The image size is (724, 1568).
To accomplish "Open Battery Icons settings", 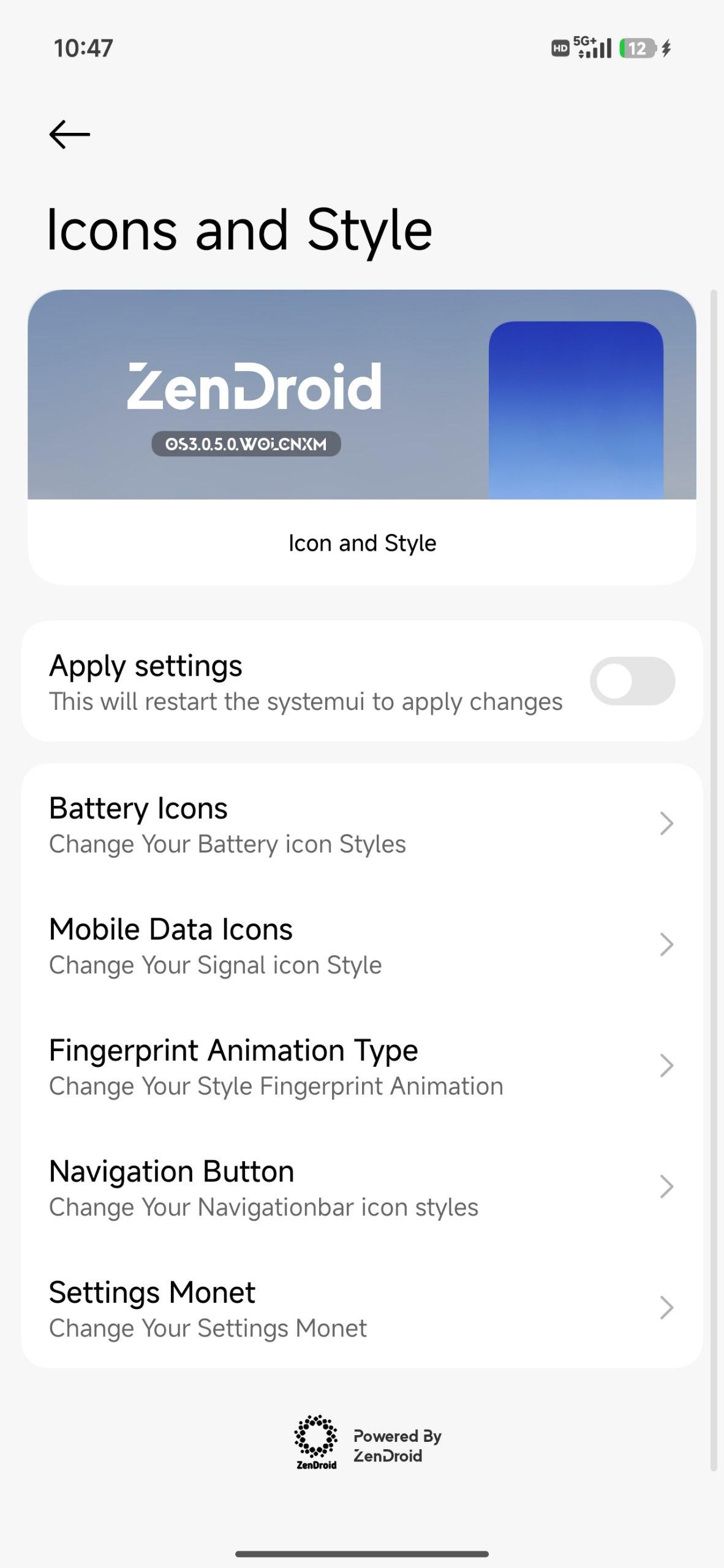I will point(361,824).
